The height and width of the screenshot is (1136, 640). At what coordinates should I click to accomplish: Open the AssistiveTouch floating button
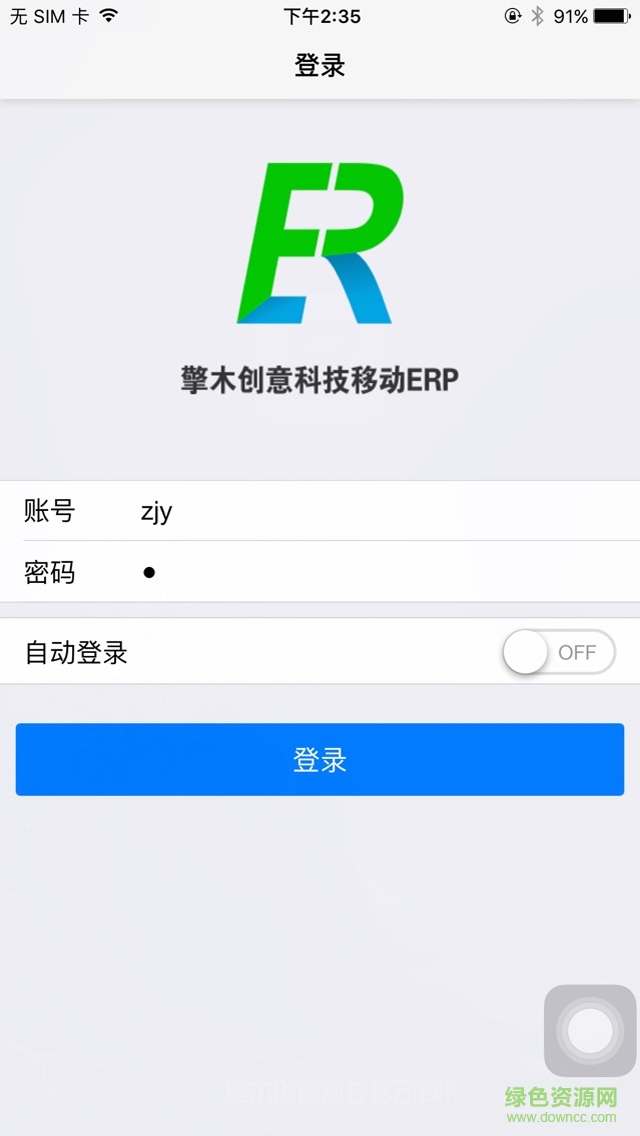[590, 1030]
